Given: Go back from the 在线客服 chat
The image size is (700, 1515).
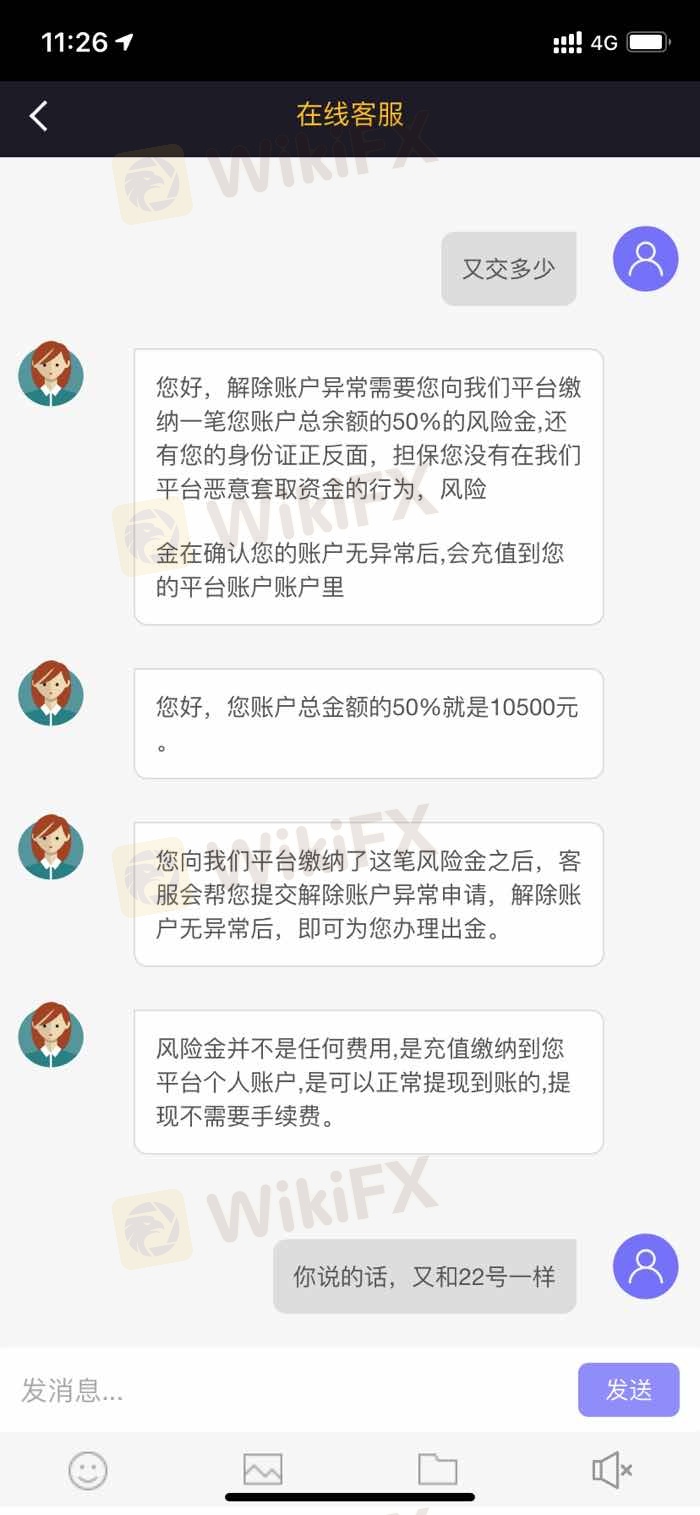Looking at the screenshot, I should click(39, 116).
